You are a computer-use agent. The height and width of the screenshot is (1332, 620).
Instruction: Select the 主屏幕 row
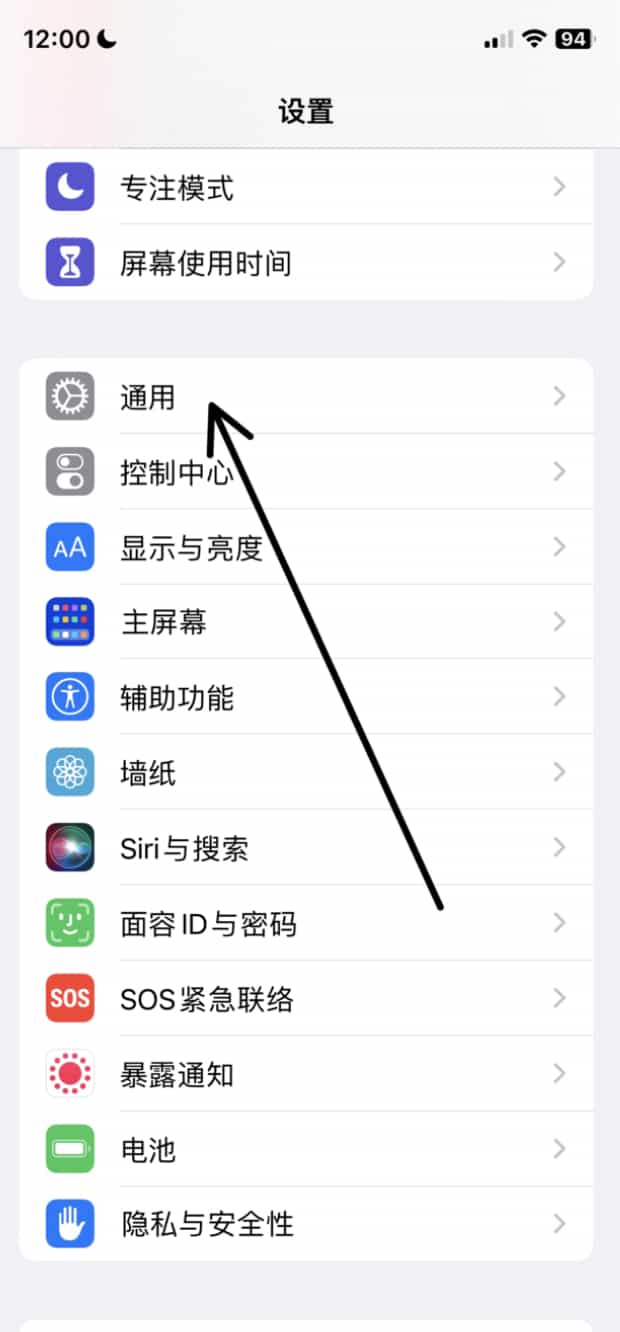pyautogui.click(x=305, y=622)
